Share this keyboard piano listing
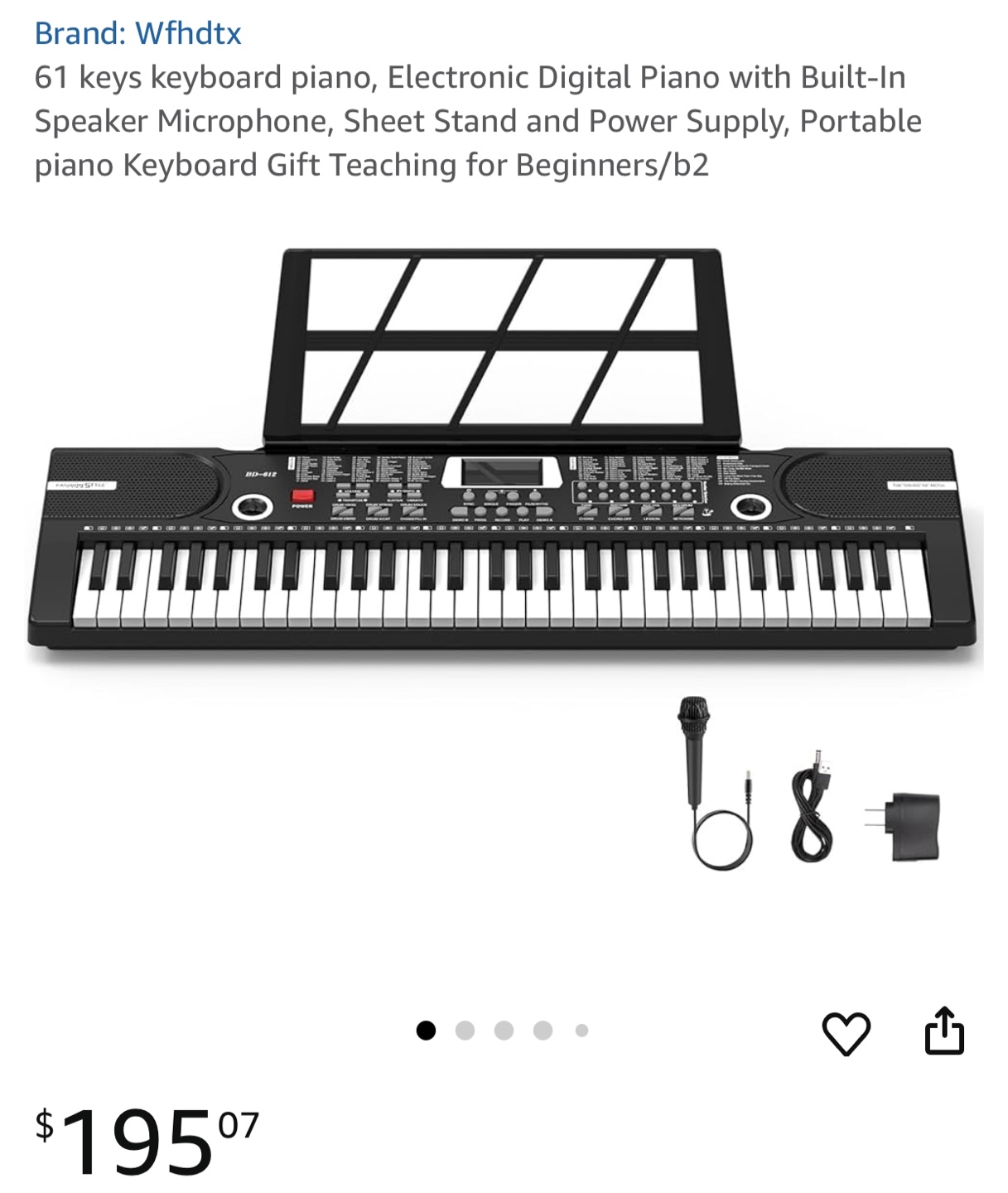The width and height of the screenshot is (1008, 1193). pos(943,1031)
